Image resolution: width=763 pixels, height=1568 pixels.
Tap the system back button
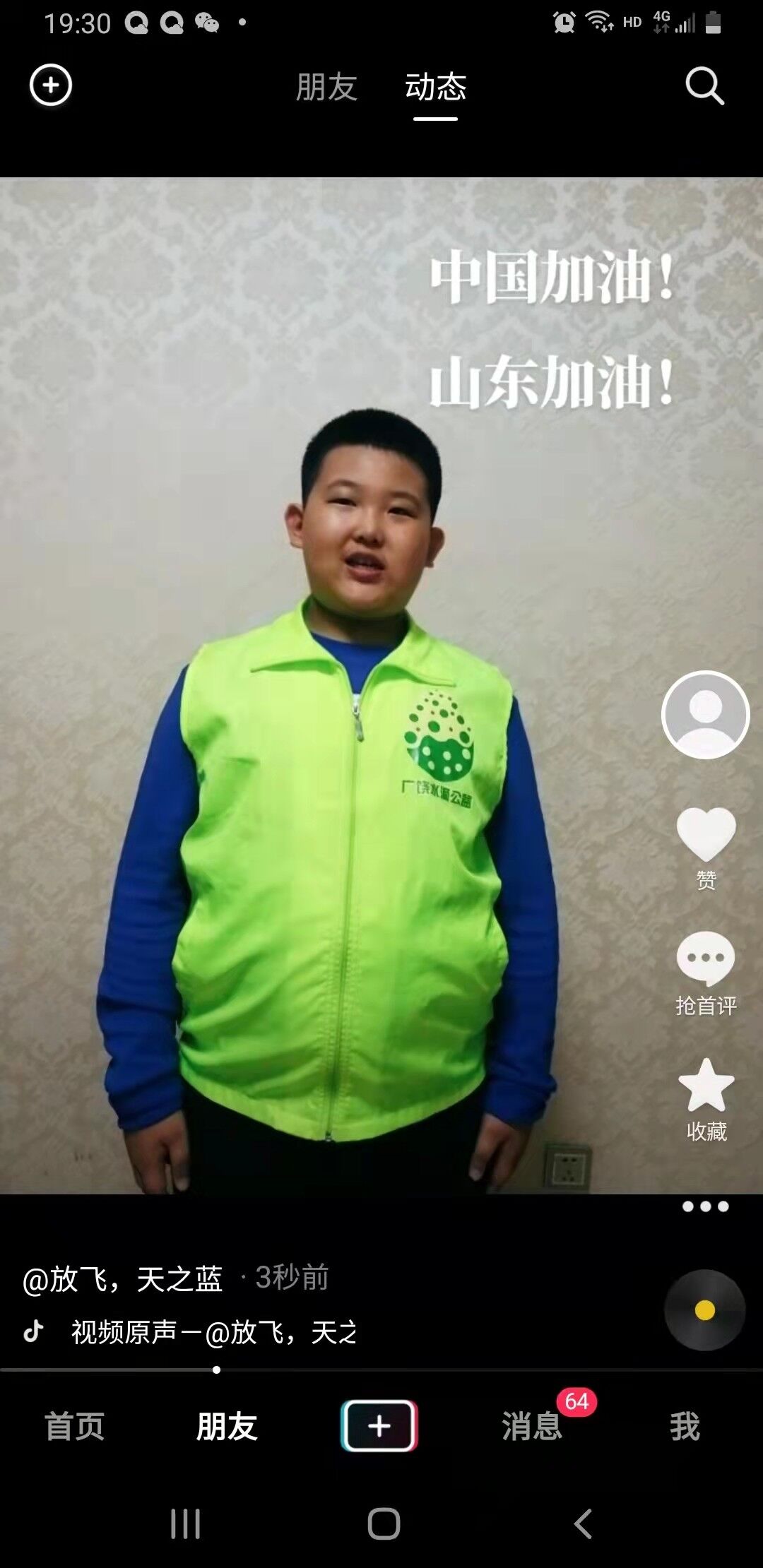tap(583, 1524)
